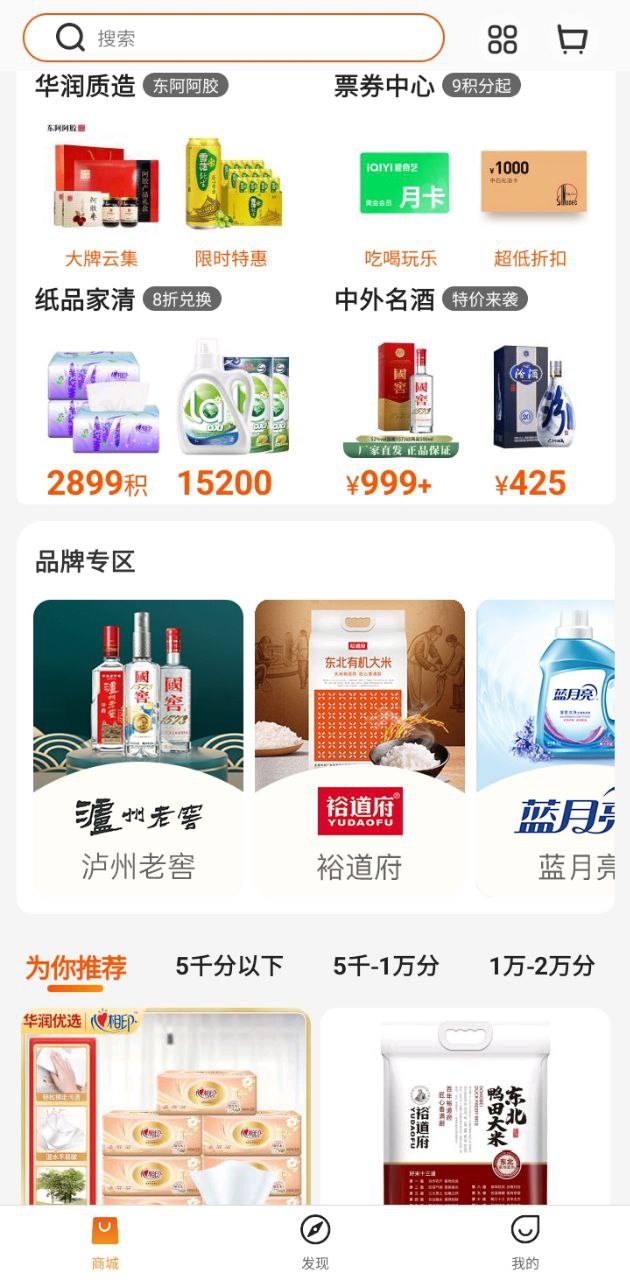Viewport: 630px width, 1280px height.
Task: Open the categories grid icon
Action: coord(502,39)
